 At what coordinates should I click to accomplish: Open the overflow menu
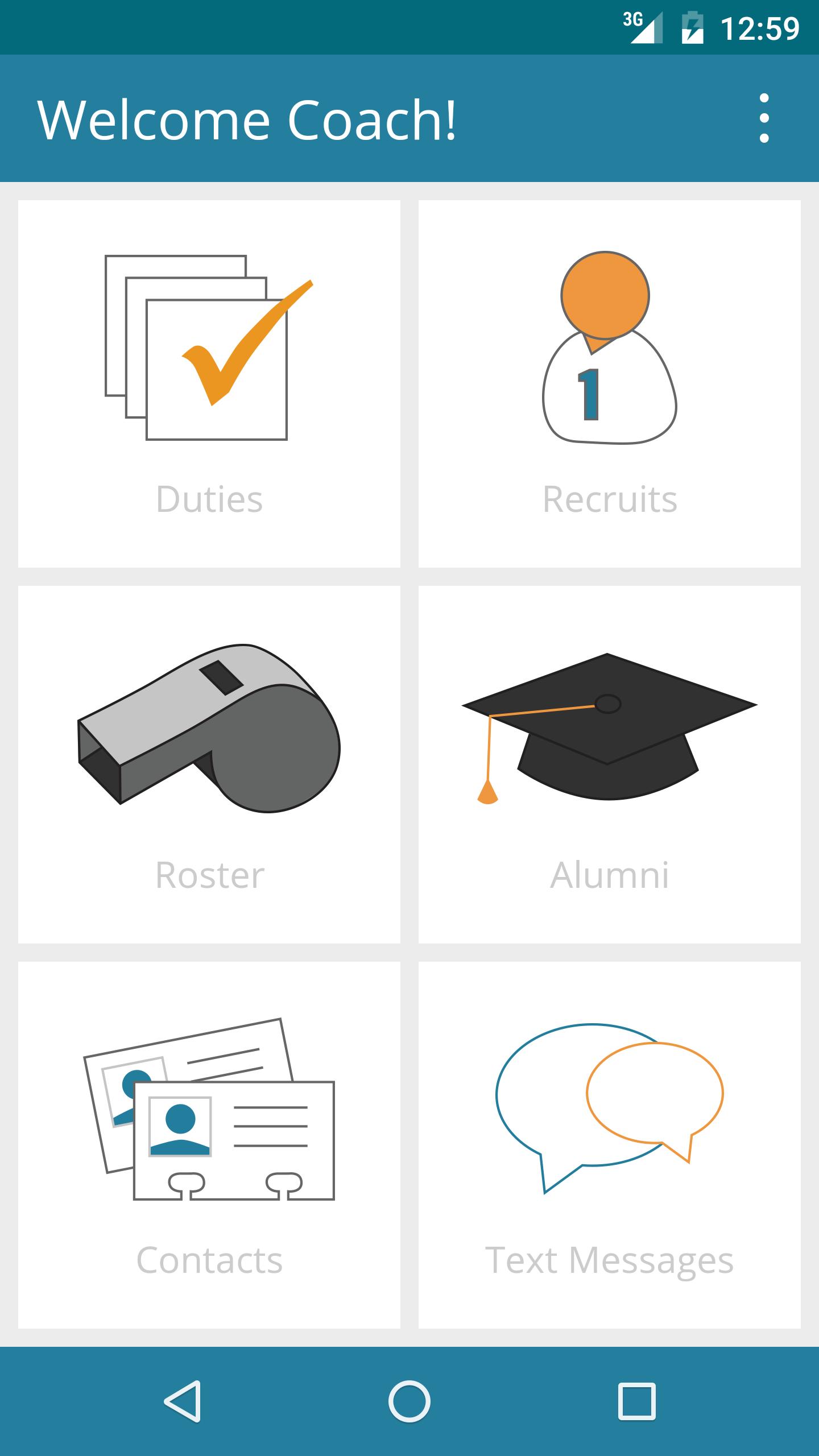pos(764,118)
